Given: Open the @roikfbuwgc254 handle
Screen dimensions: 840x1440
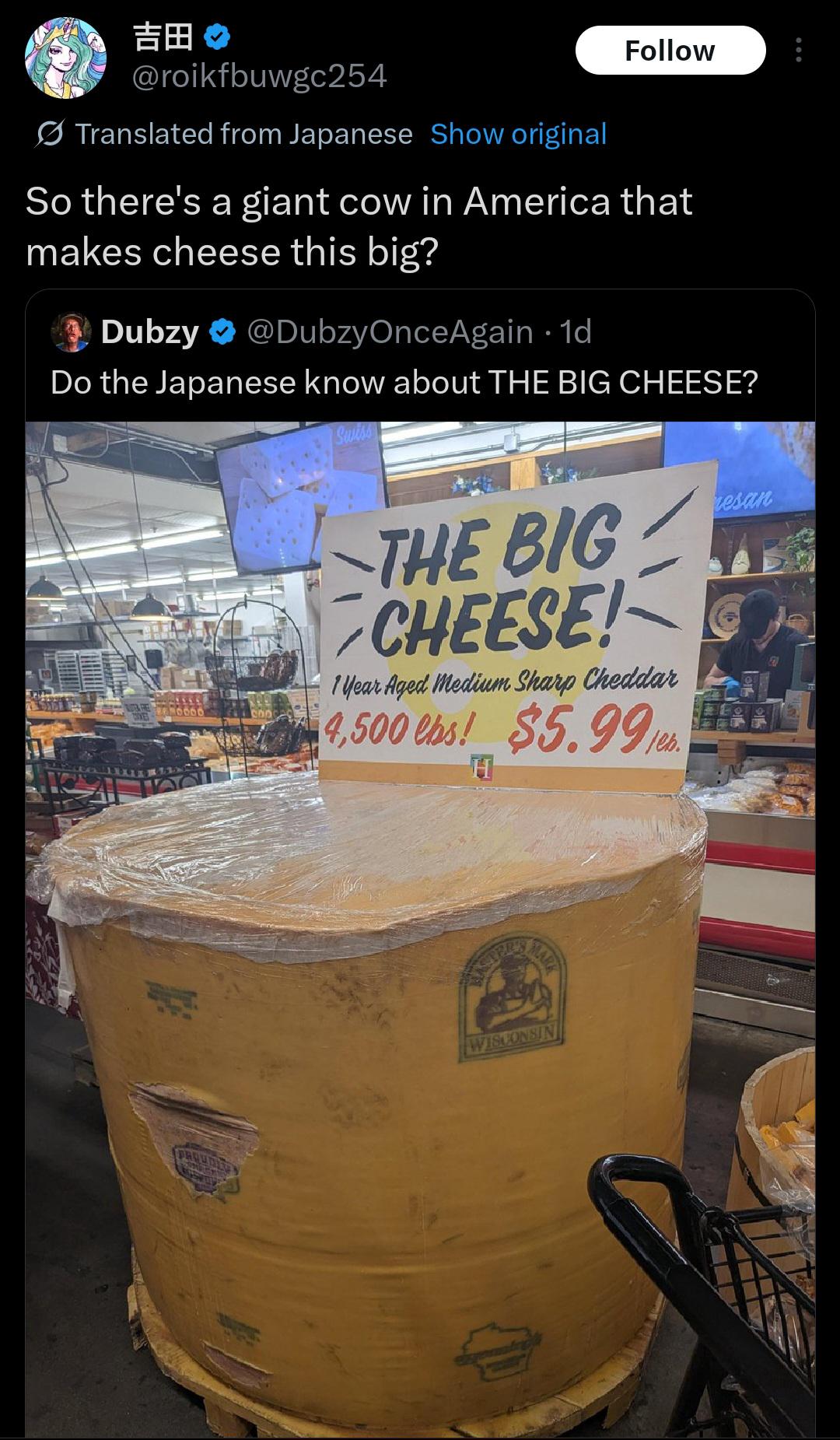Looking at the screenshot, I should [x=260, y=75].
